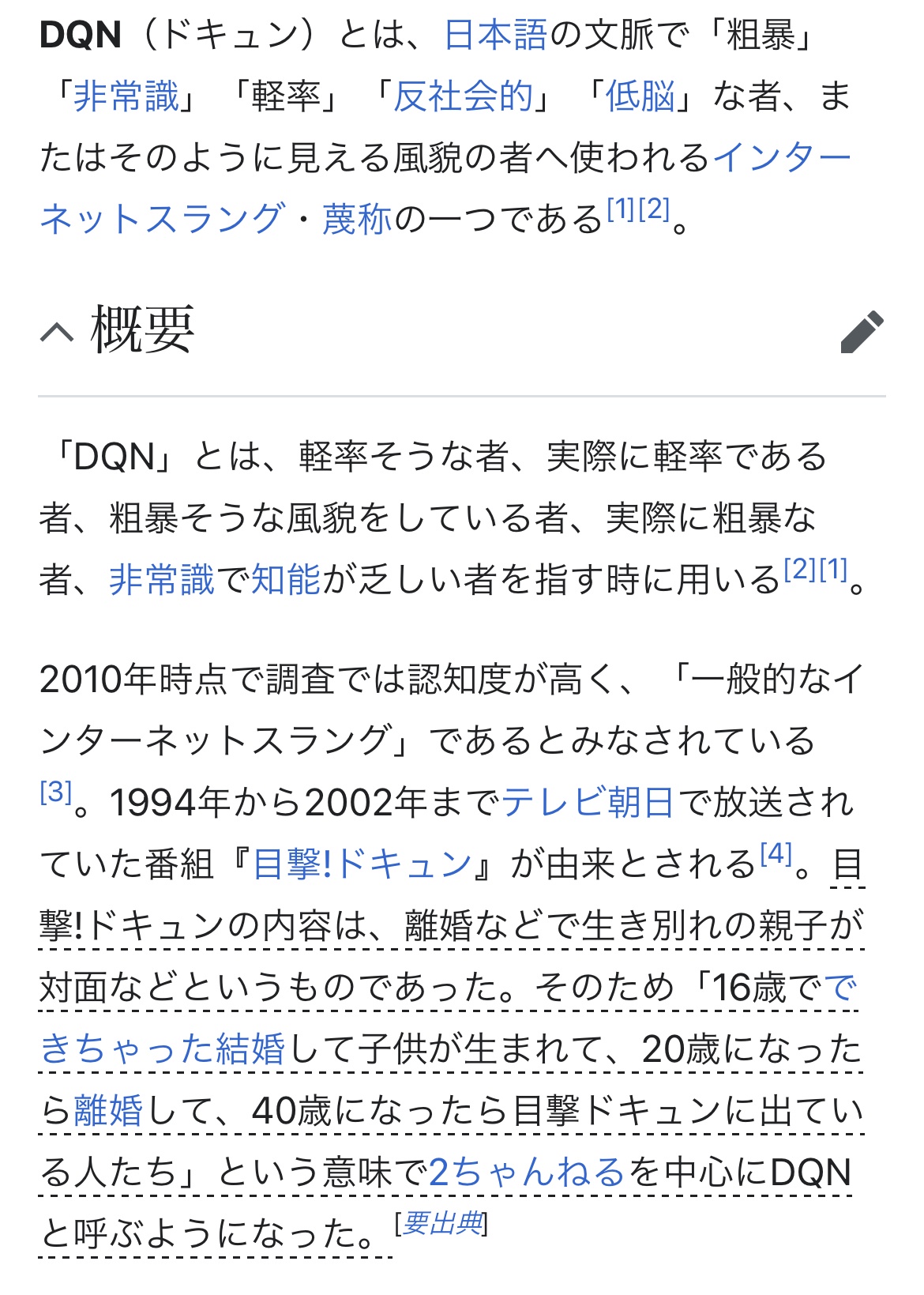Viewport: 924px width, 1295px height.
Task: Open the 反社会的 article link
Action: (463, 97)
